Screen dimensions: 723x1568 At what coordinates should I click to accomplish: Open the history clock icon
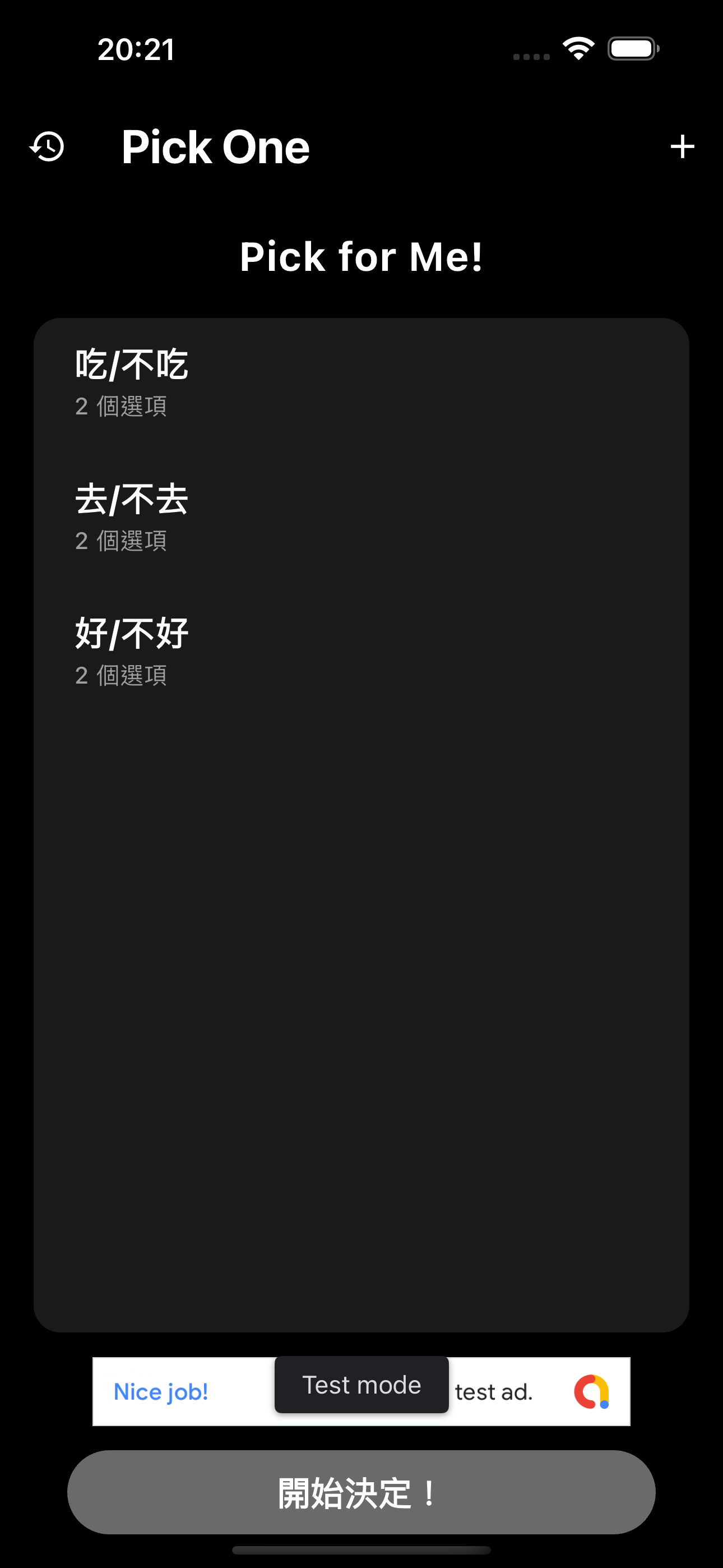(x=48, y=147)
